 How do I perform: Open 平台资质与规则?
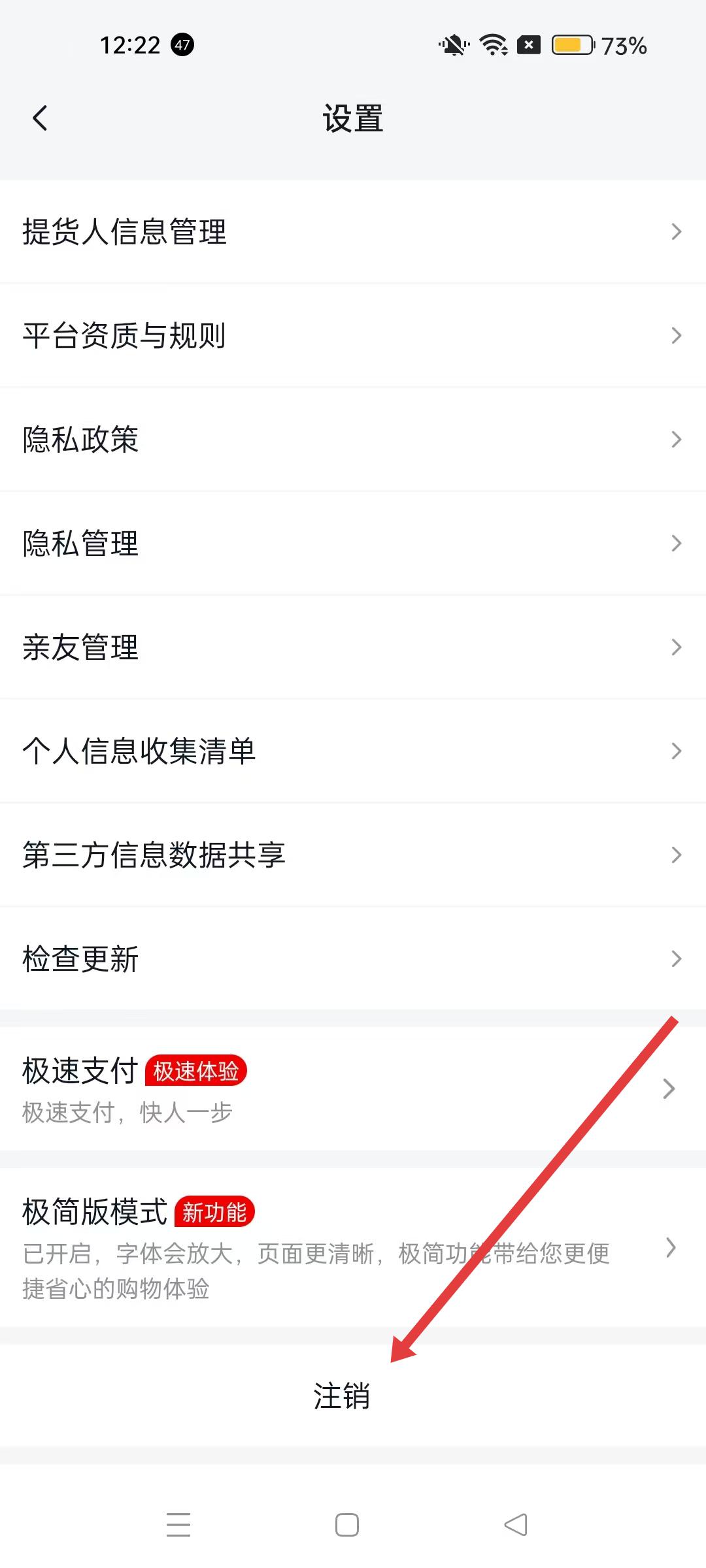353,336
